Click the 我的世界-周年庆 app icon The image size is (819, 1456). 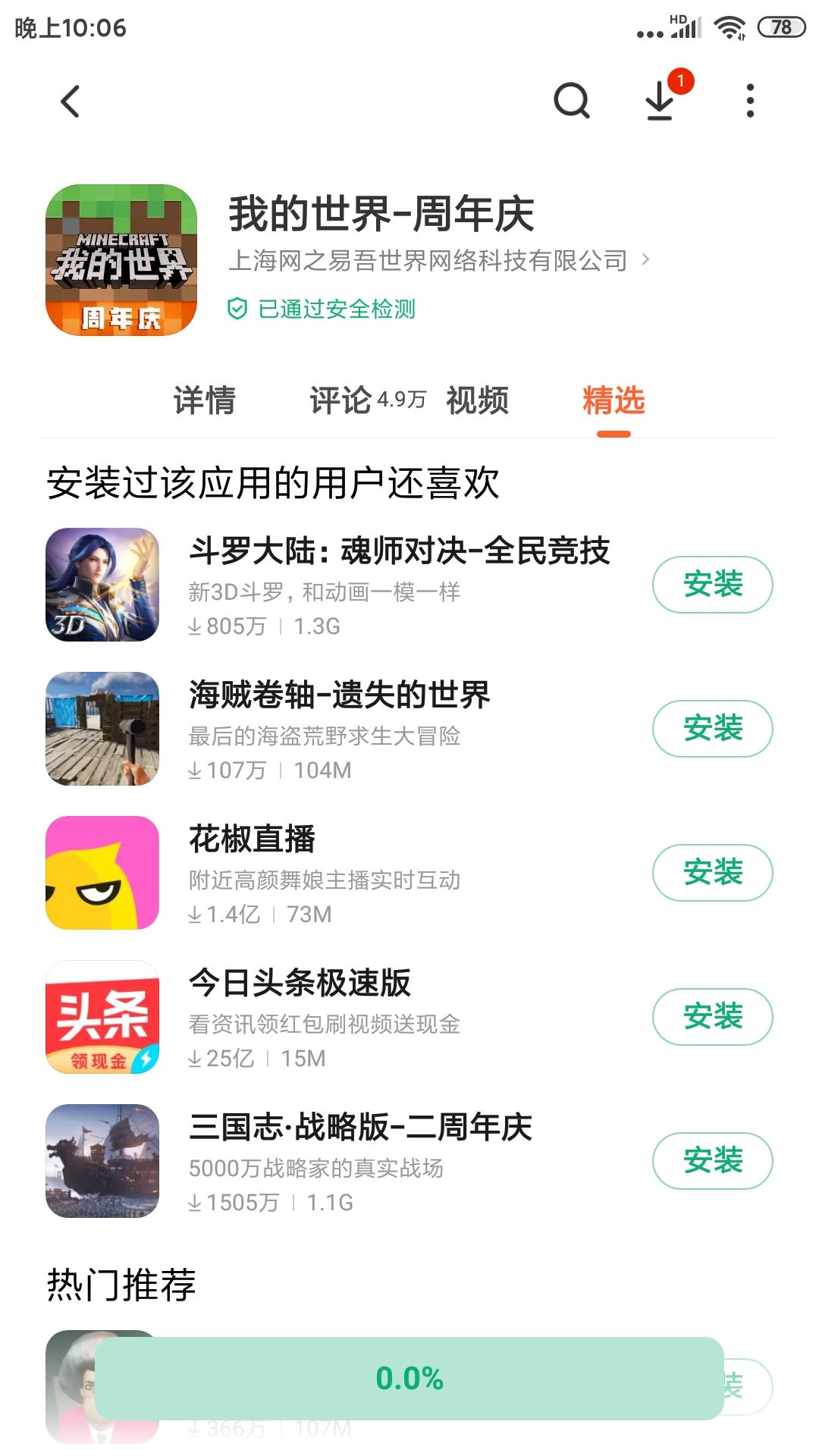(x=119, y=262)
